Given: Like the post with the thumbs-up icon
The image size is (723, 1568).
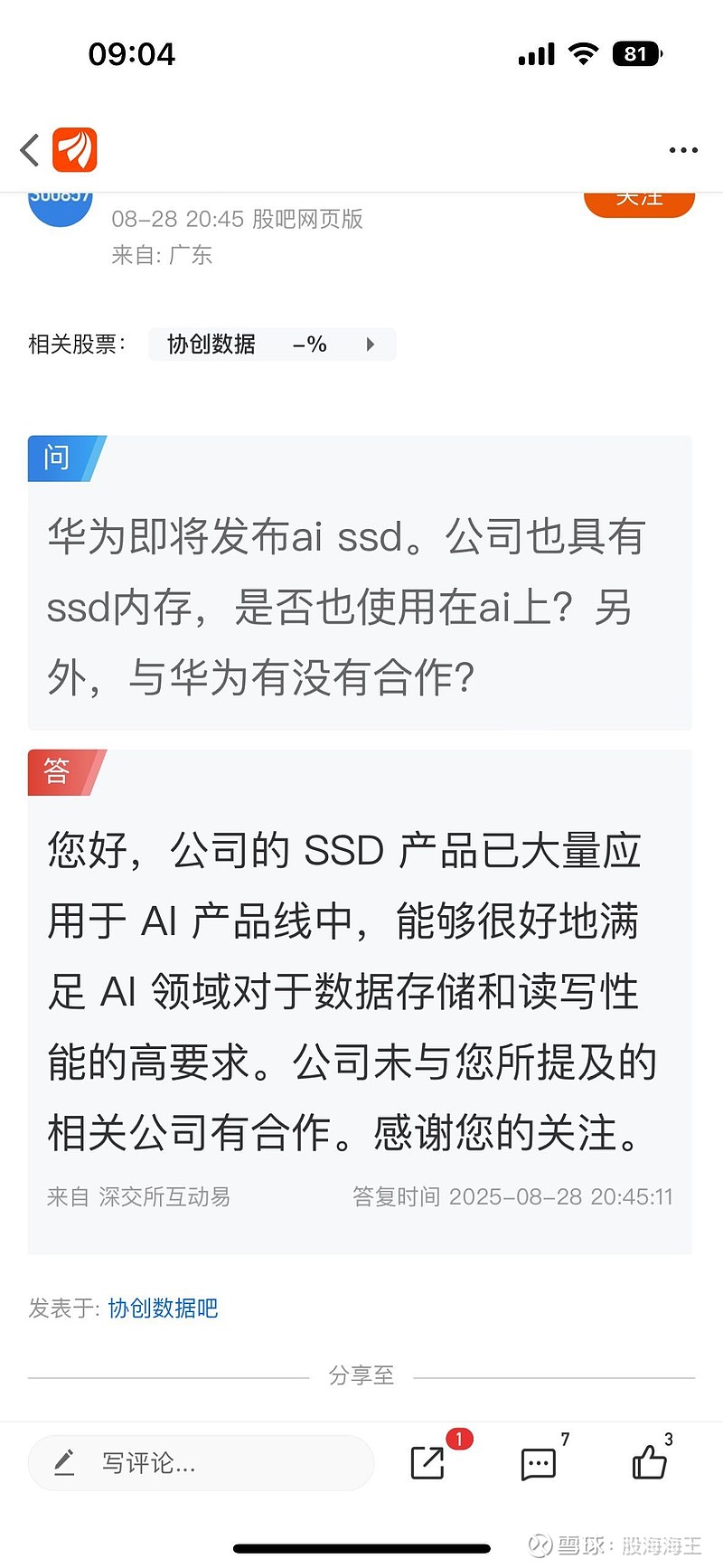Looking at the screenshot, I should click(649, 1460).
